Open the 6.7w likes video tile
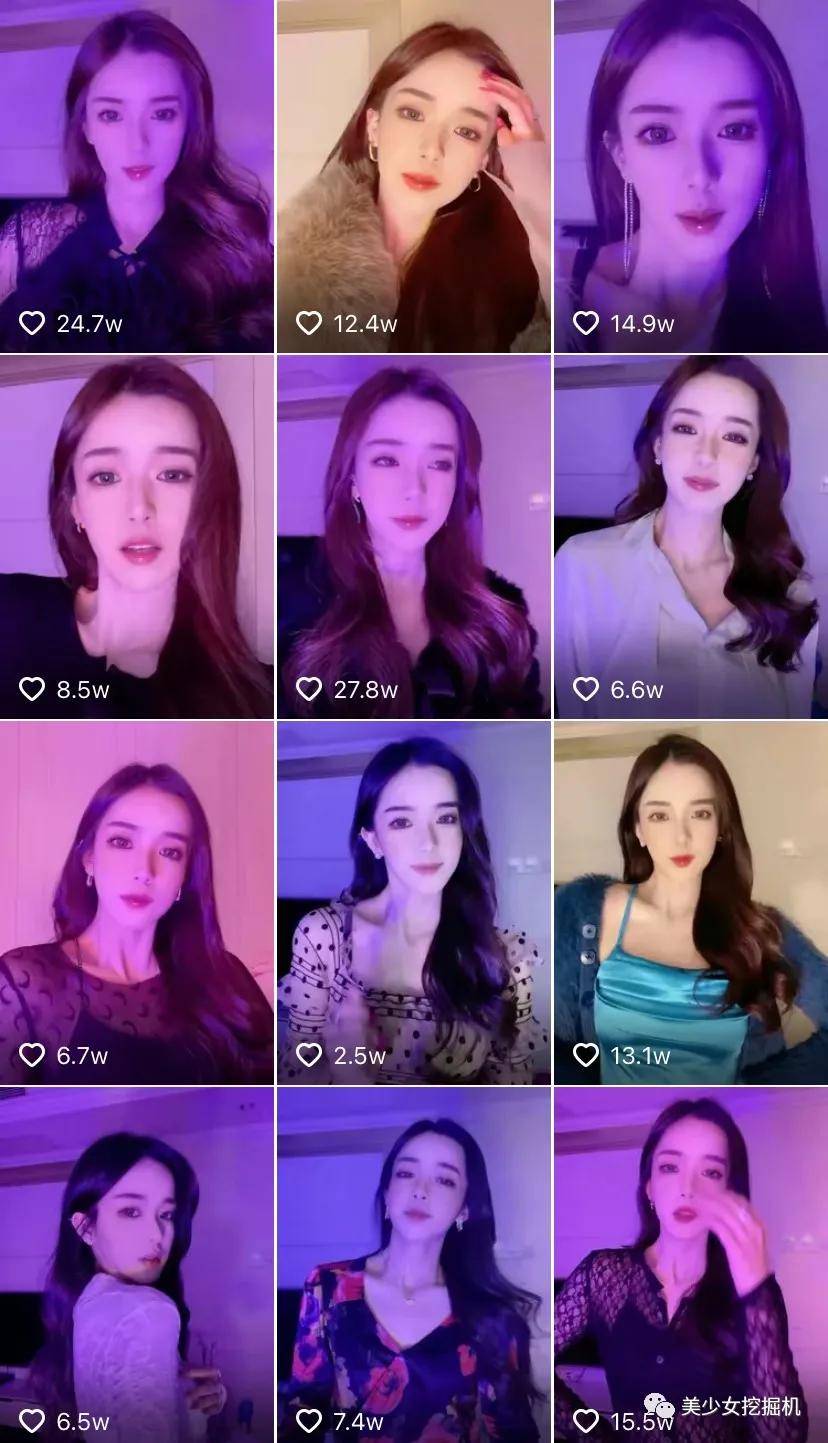The width and height of the screenshot is (828, 1443). (x=136, y=902)
